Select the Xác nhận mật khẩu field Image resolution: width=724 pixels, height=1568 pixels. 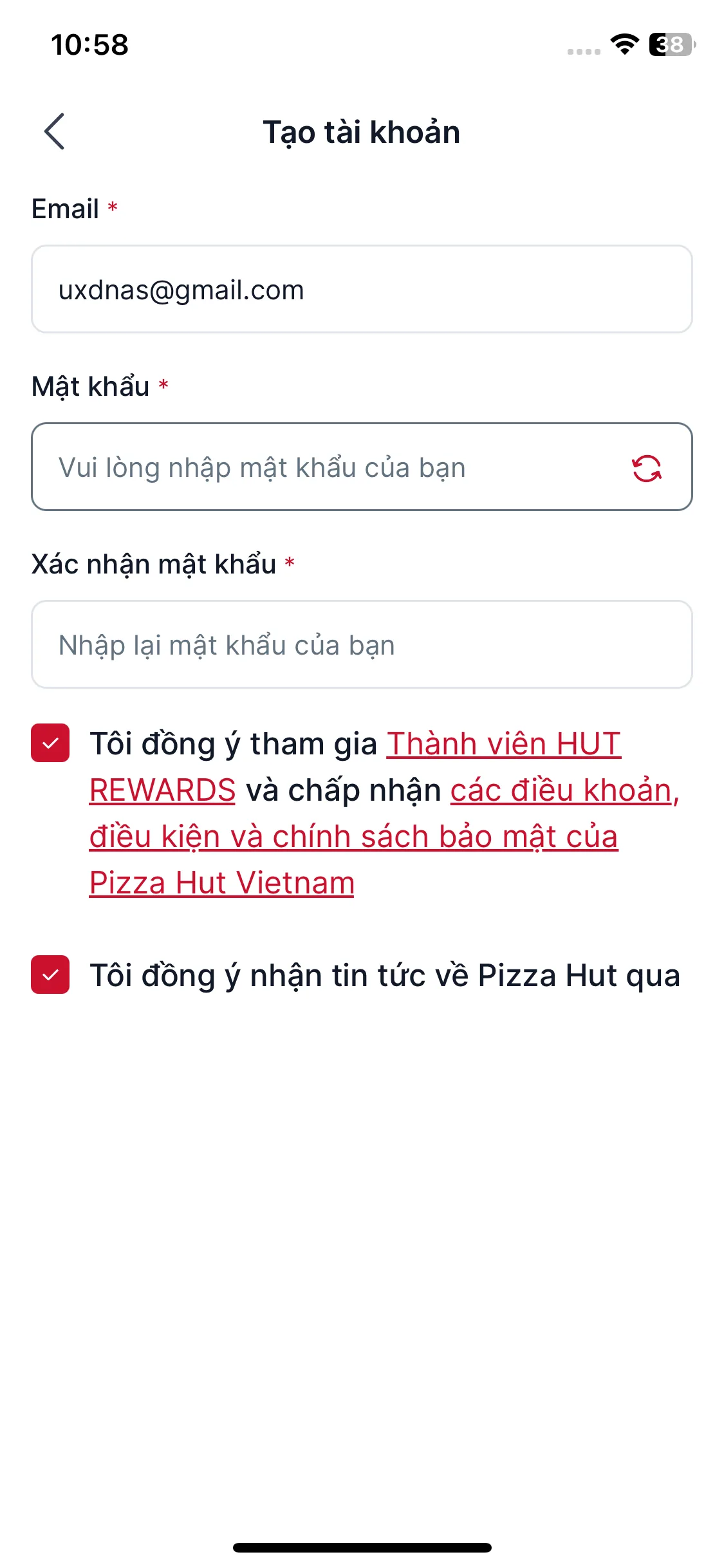coord(362,645)
